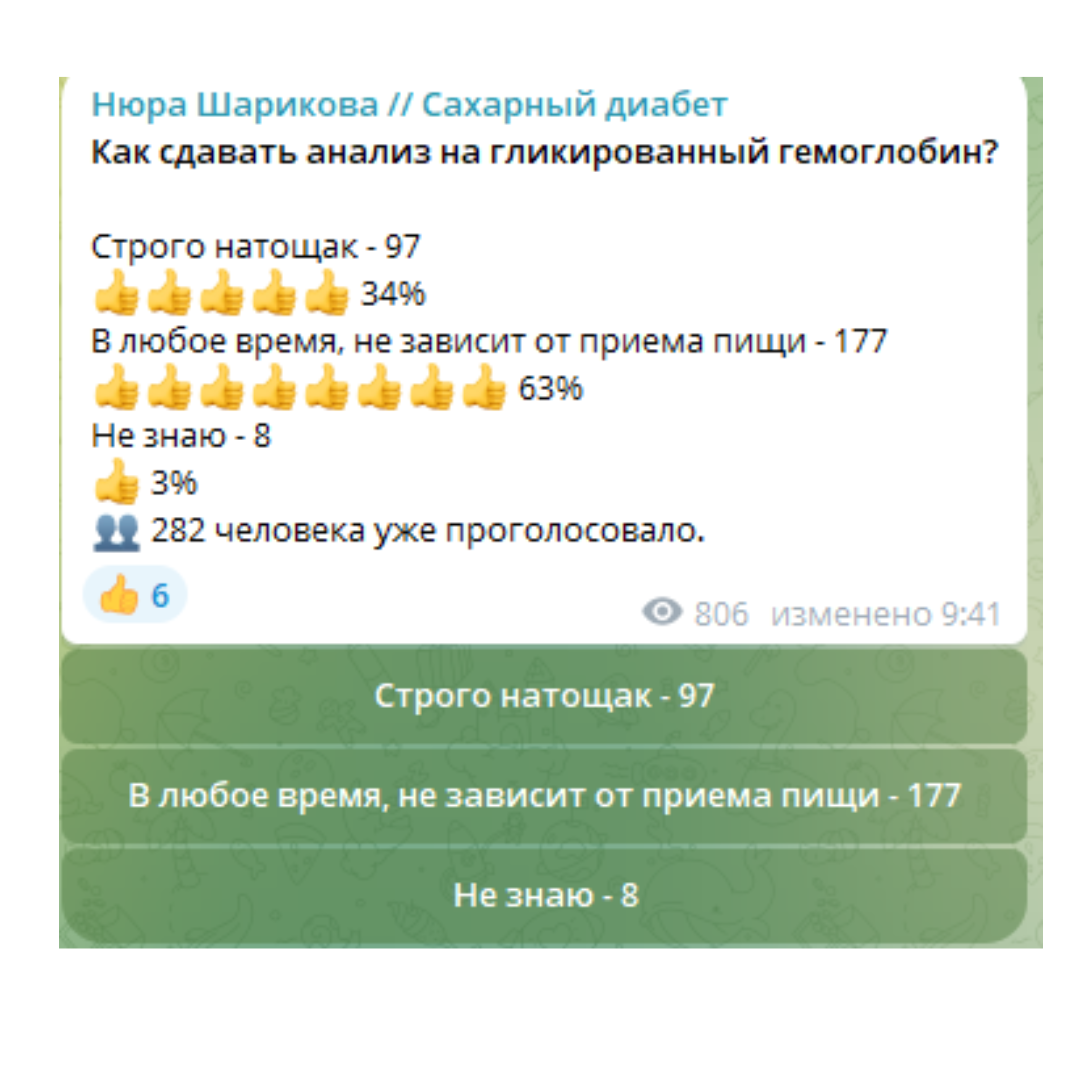Add a thumbs-up reaction to the post
The width and height of the screenshot is (1080, 1080).
(x=135, y=597)
